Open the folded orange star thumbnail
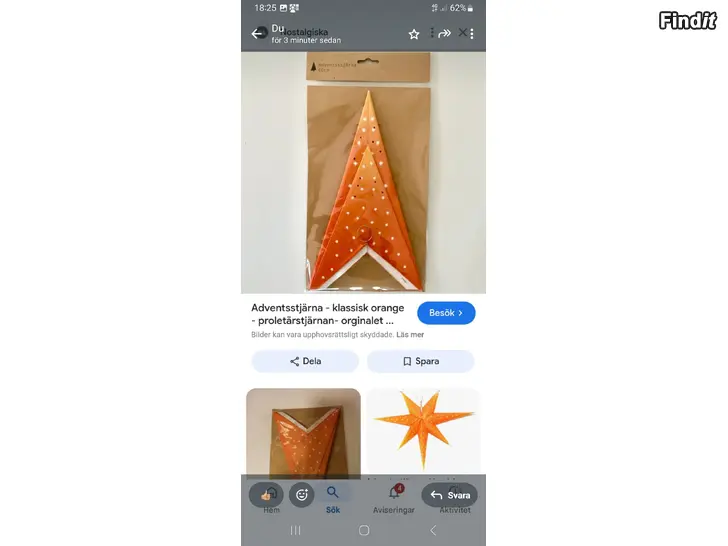 303,432
